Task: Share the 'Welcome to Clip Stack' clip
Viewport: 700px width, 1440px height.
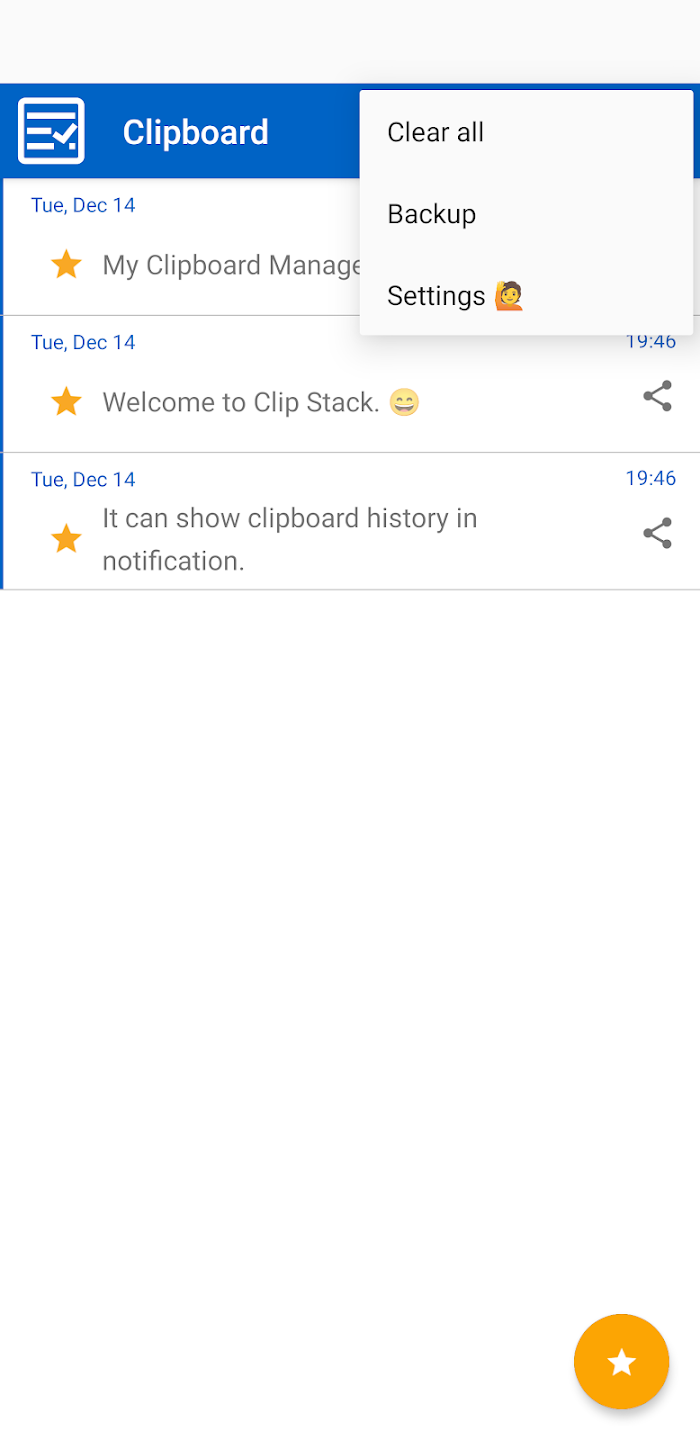Action: tap(657, 397)
